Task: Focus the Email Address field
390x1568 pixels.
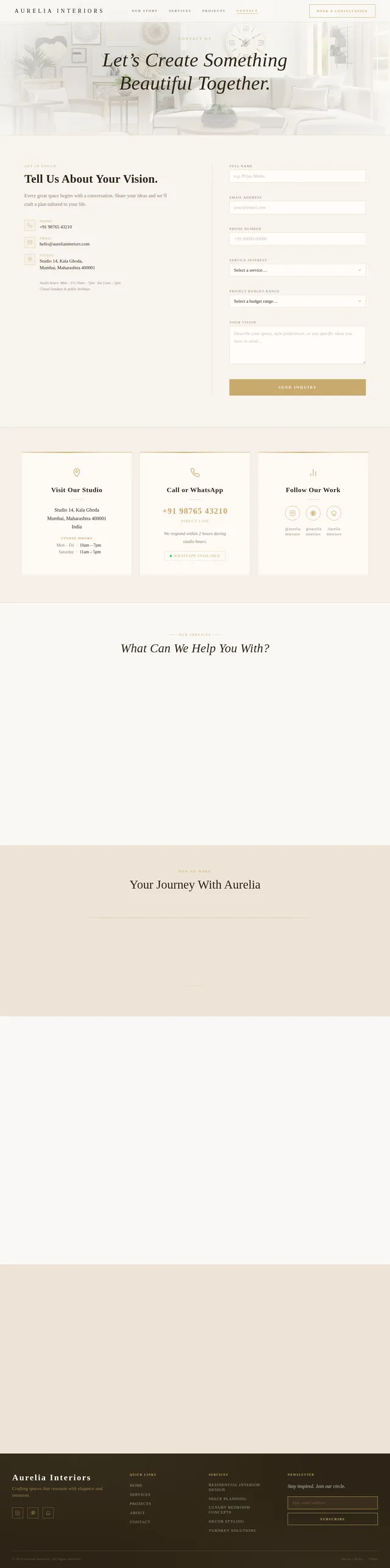Action: (x=297, y=208)
